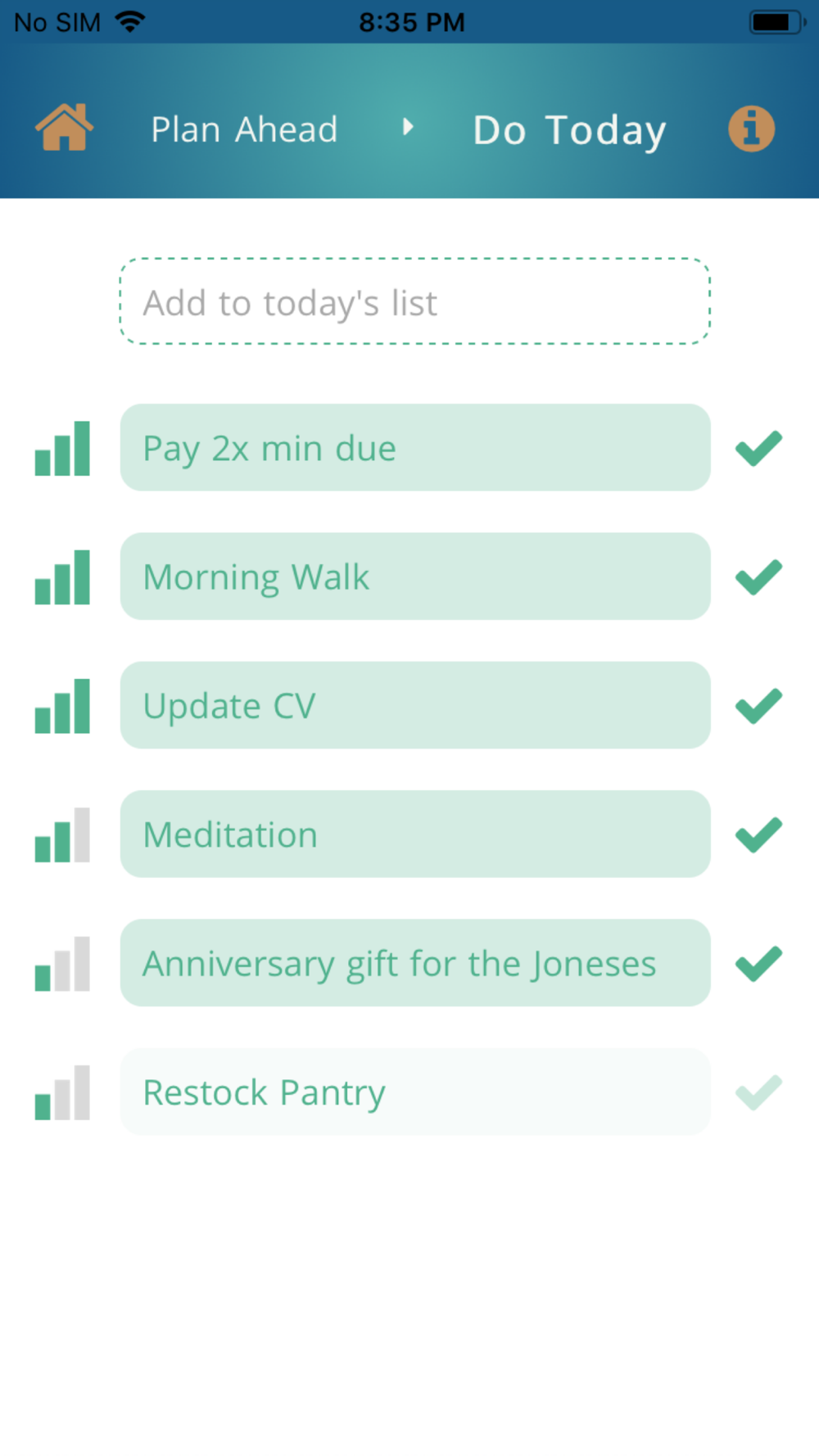
Task: Toggle the checkmark for Pay 2x min due
Action: pyautogui.click(x=758, y=448)
